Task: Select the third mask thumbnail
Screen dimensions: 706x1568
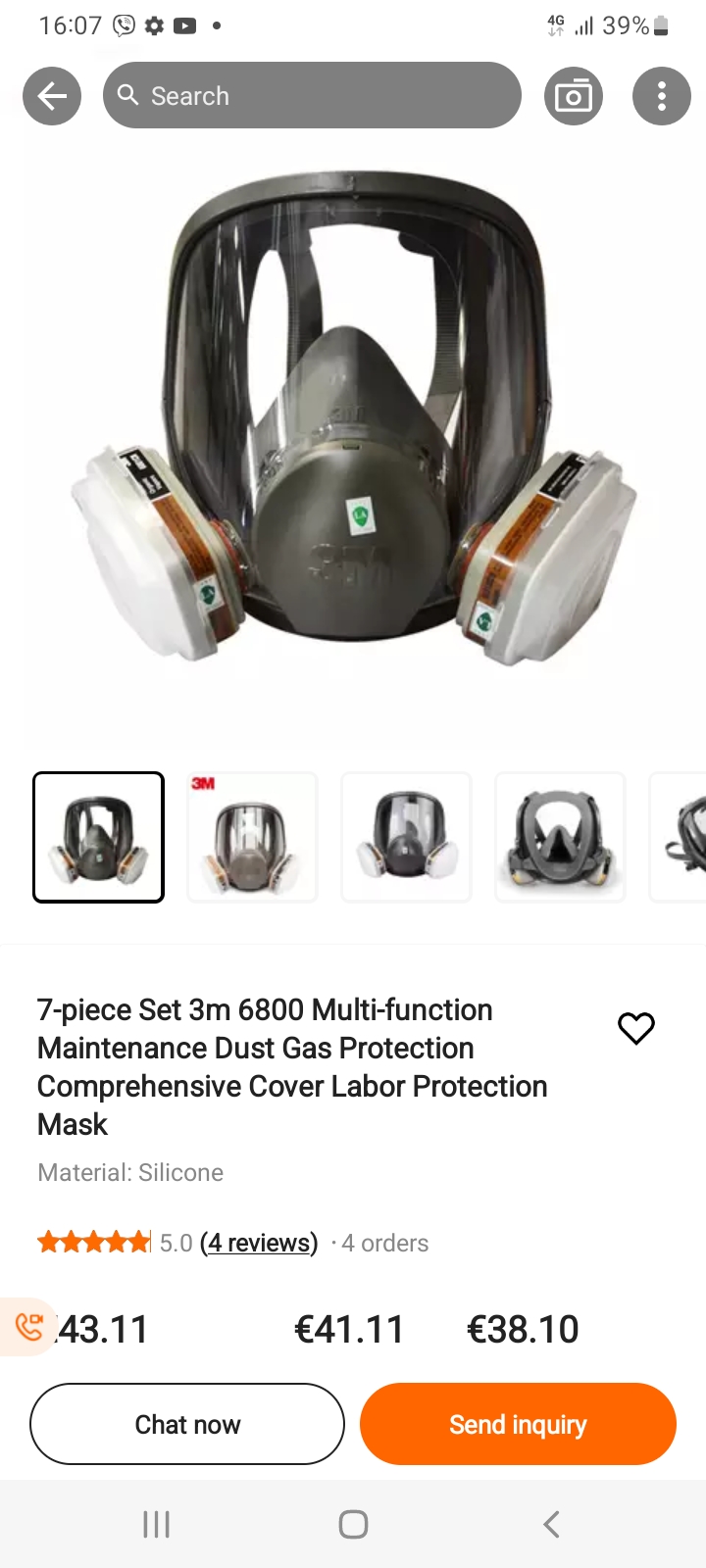Action: 406,837
